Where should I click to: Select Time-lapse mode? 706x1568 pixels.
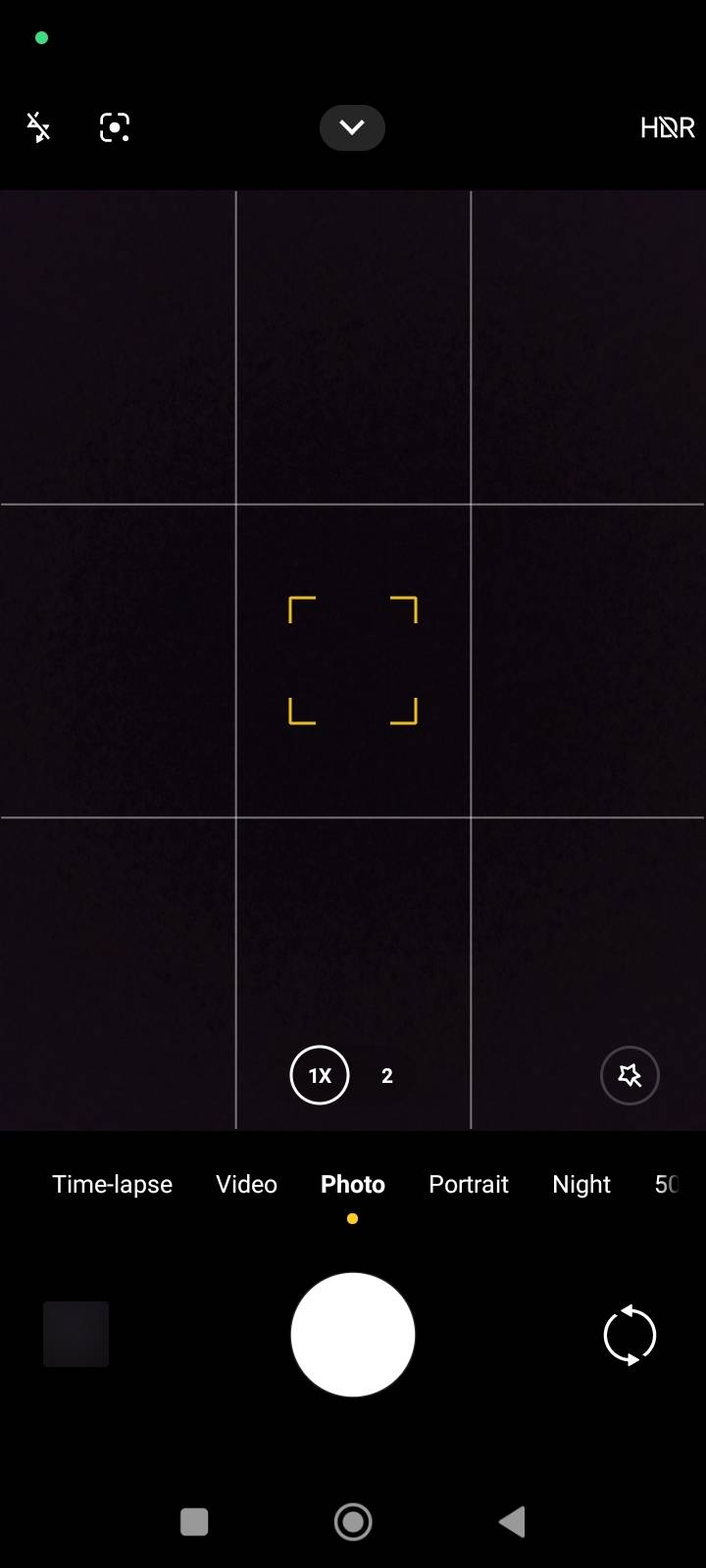click(111, 1184)
